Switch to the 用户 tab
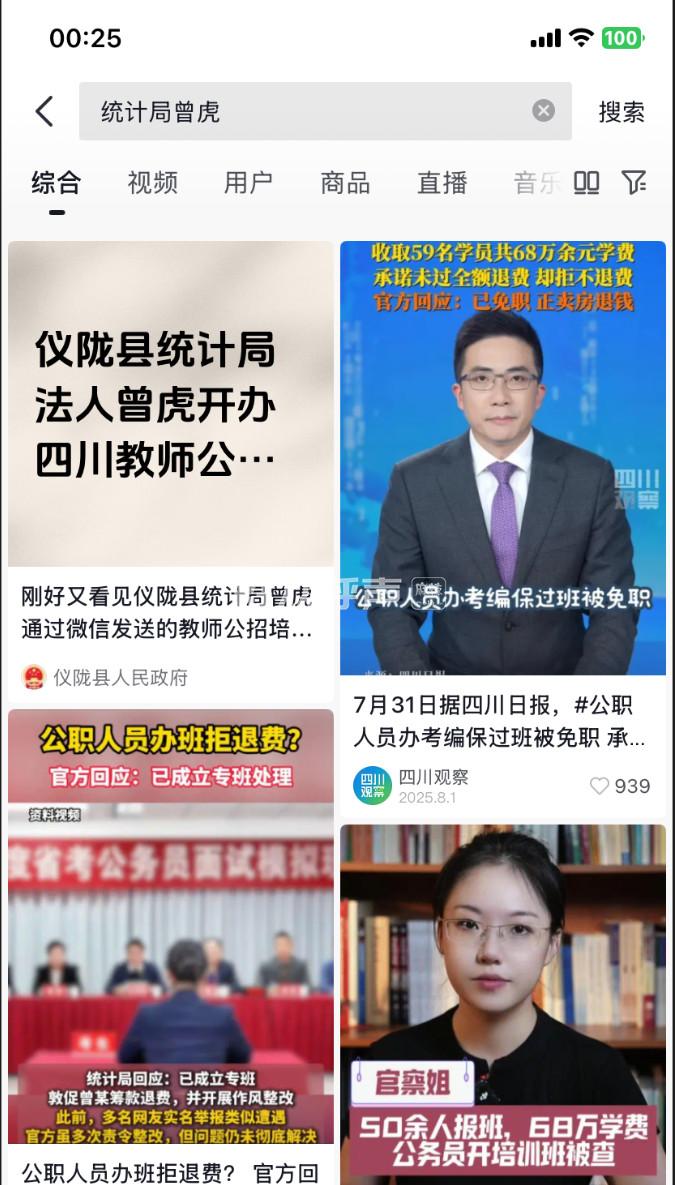Viewport: 675px width, 1185px height. click(248, 183)
